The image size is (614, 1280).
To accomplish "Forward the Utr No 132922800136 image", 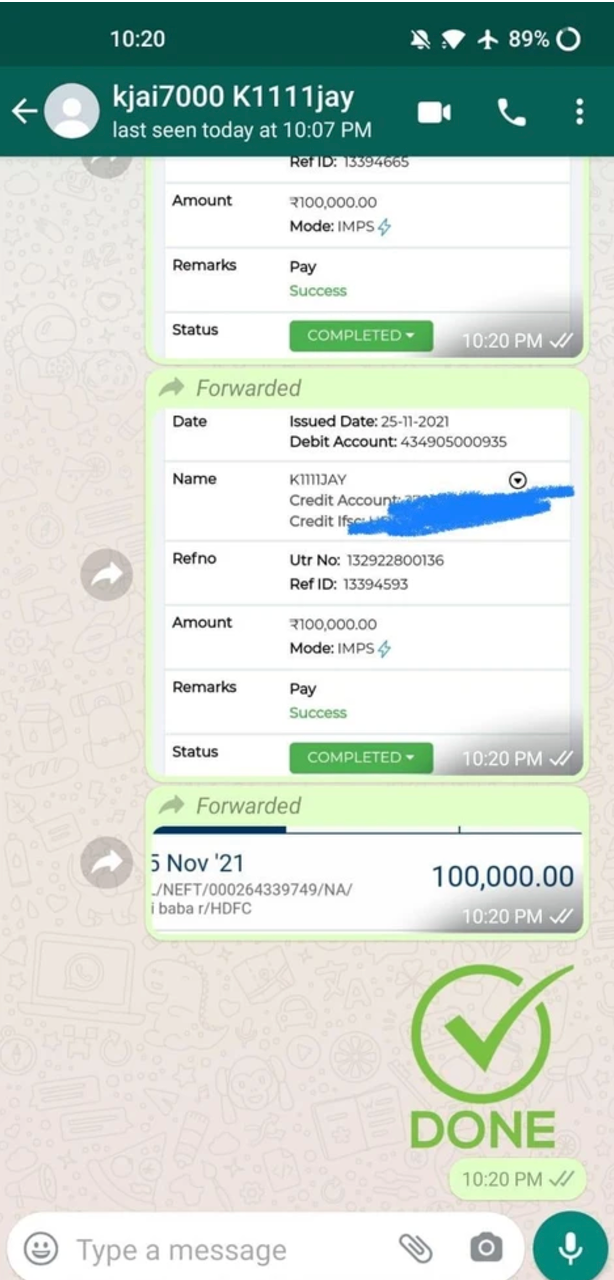I will click(107, 574).
